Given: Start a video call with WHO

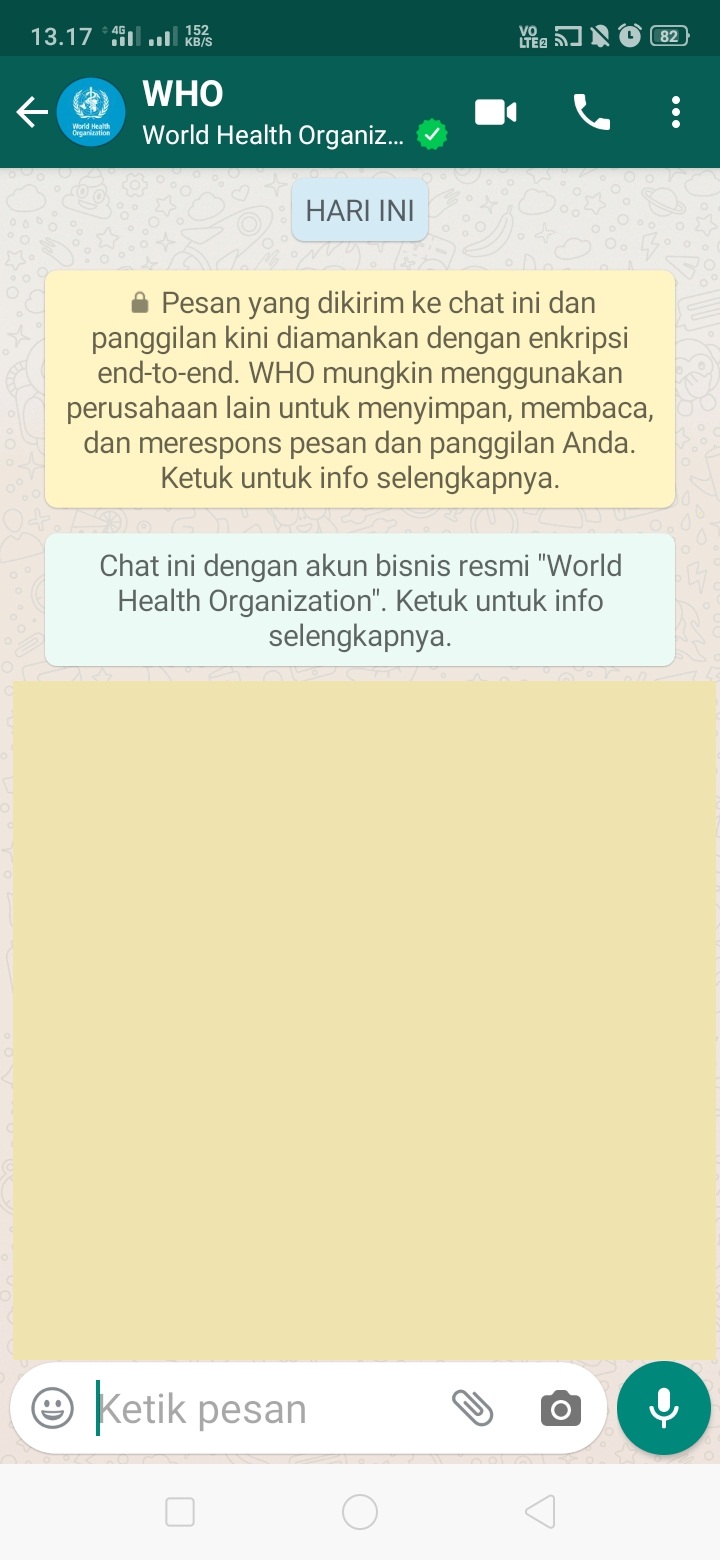Looking at the screenshot, I should click(495, 112).
